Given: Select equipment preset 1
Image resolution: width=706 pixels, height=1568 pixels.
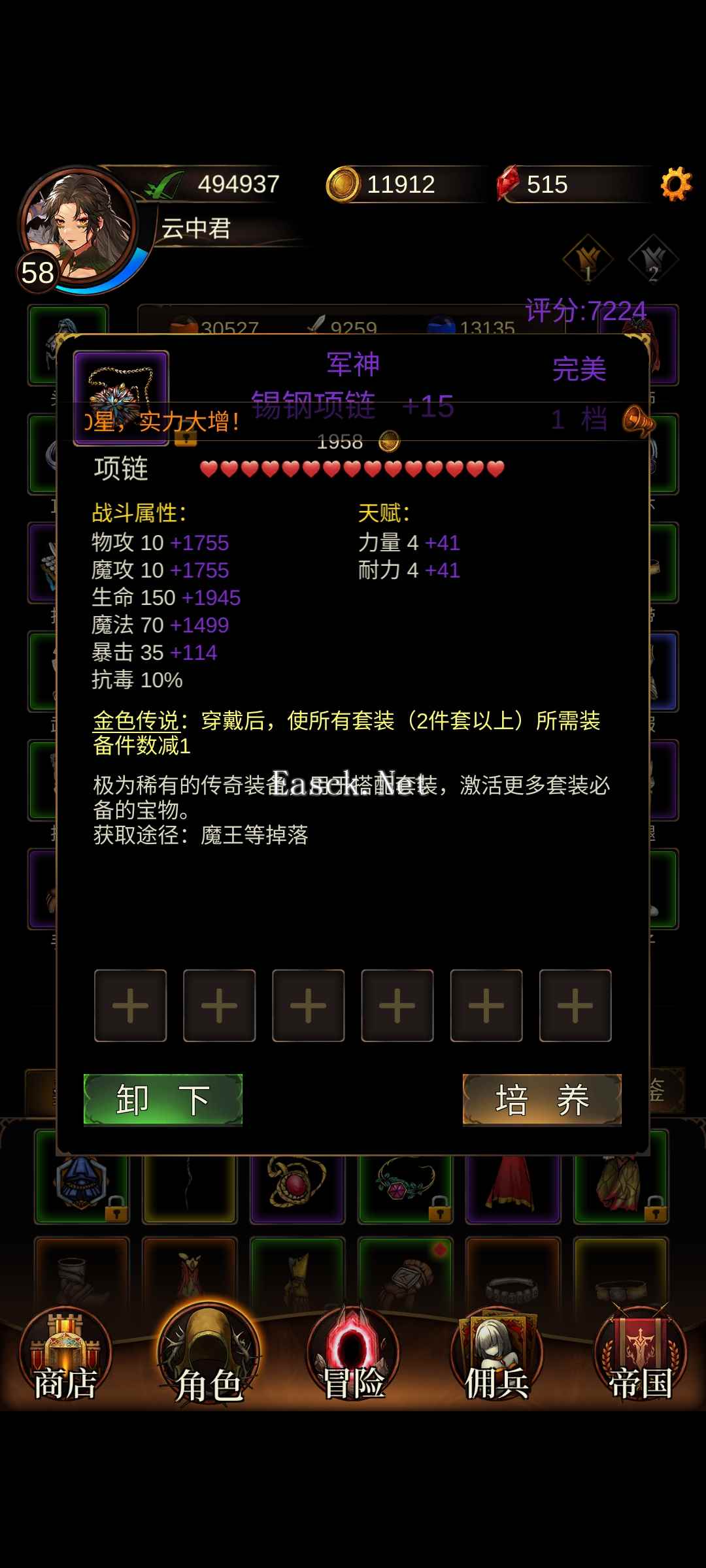Looking at the screenshot, I should 588,259.
